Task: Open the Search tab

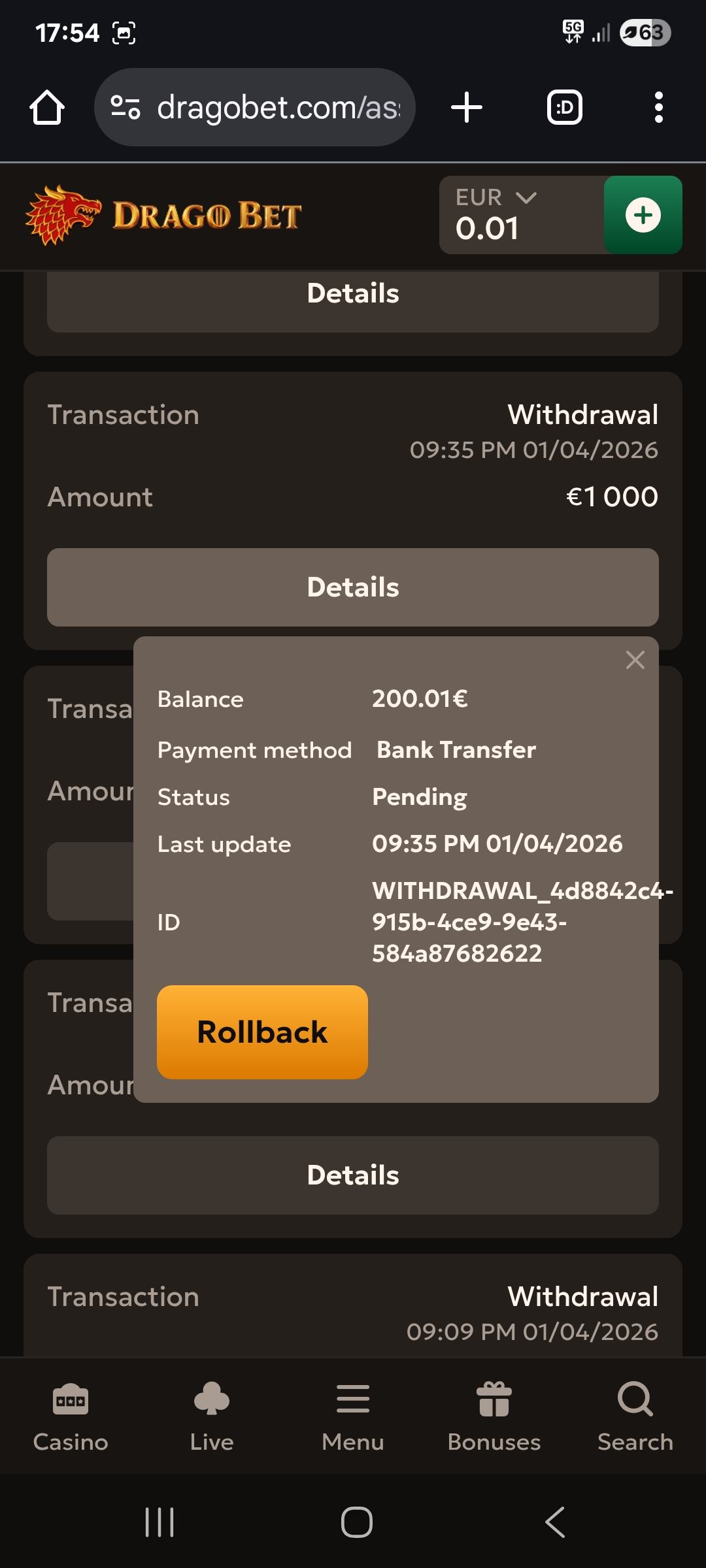Action: tap(635, 1414)
